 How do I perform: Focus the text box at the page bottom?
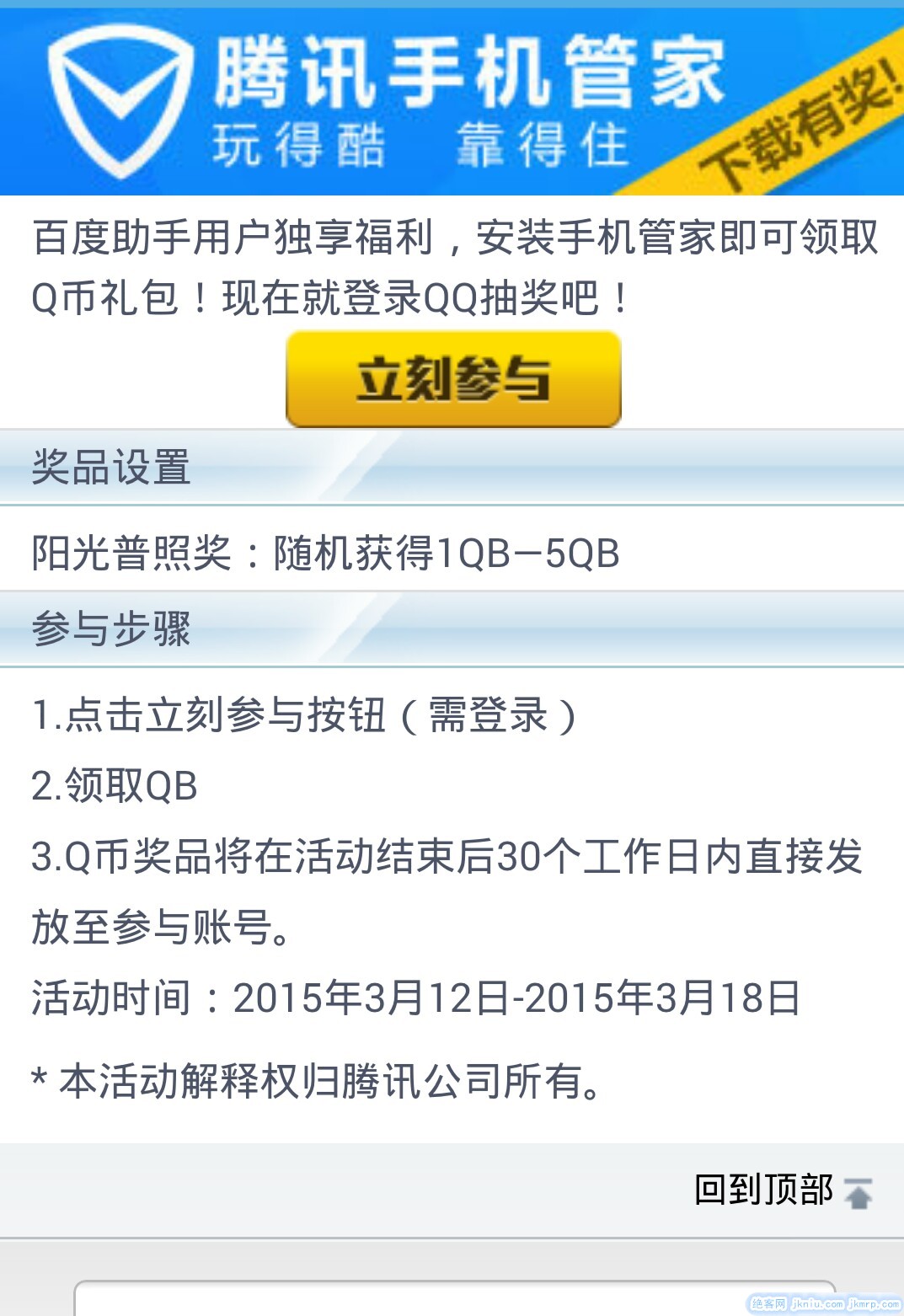pyautogui.click(x=453, y=1299)
